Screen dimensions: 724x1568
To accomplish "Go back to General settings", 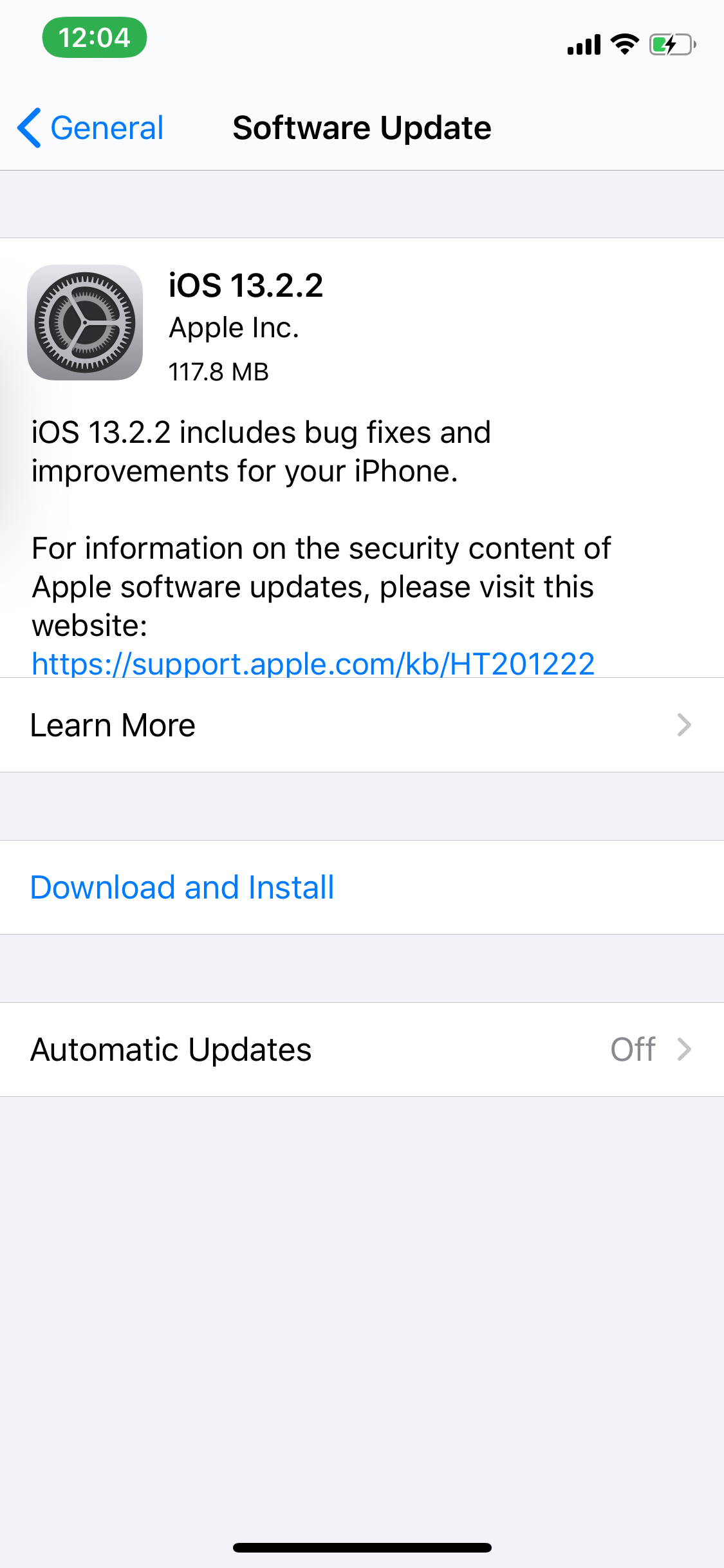I will click(x=91, y=127).
